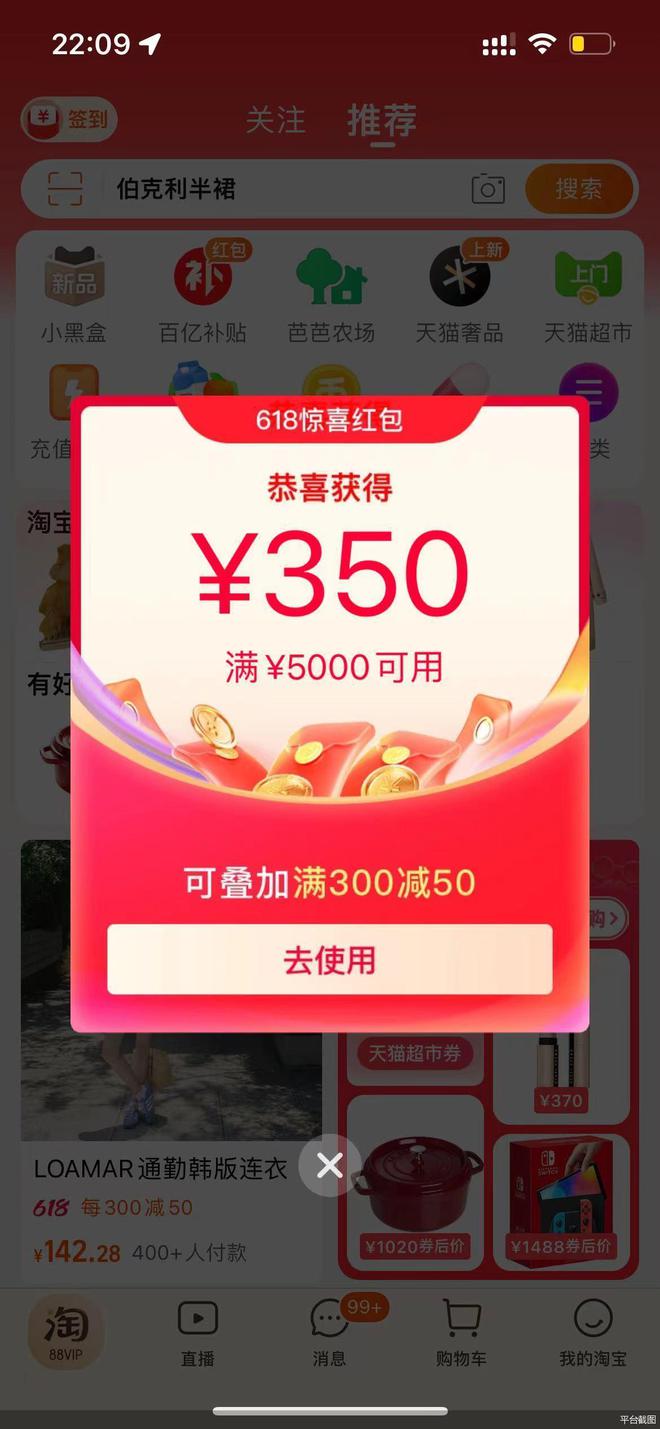Open 百亿补贴 shortcut
This screenshot has height=1429, width=660.
tap(203, 295)
